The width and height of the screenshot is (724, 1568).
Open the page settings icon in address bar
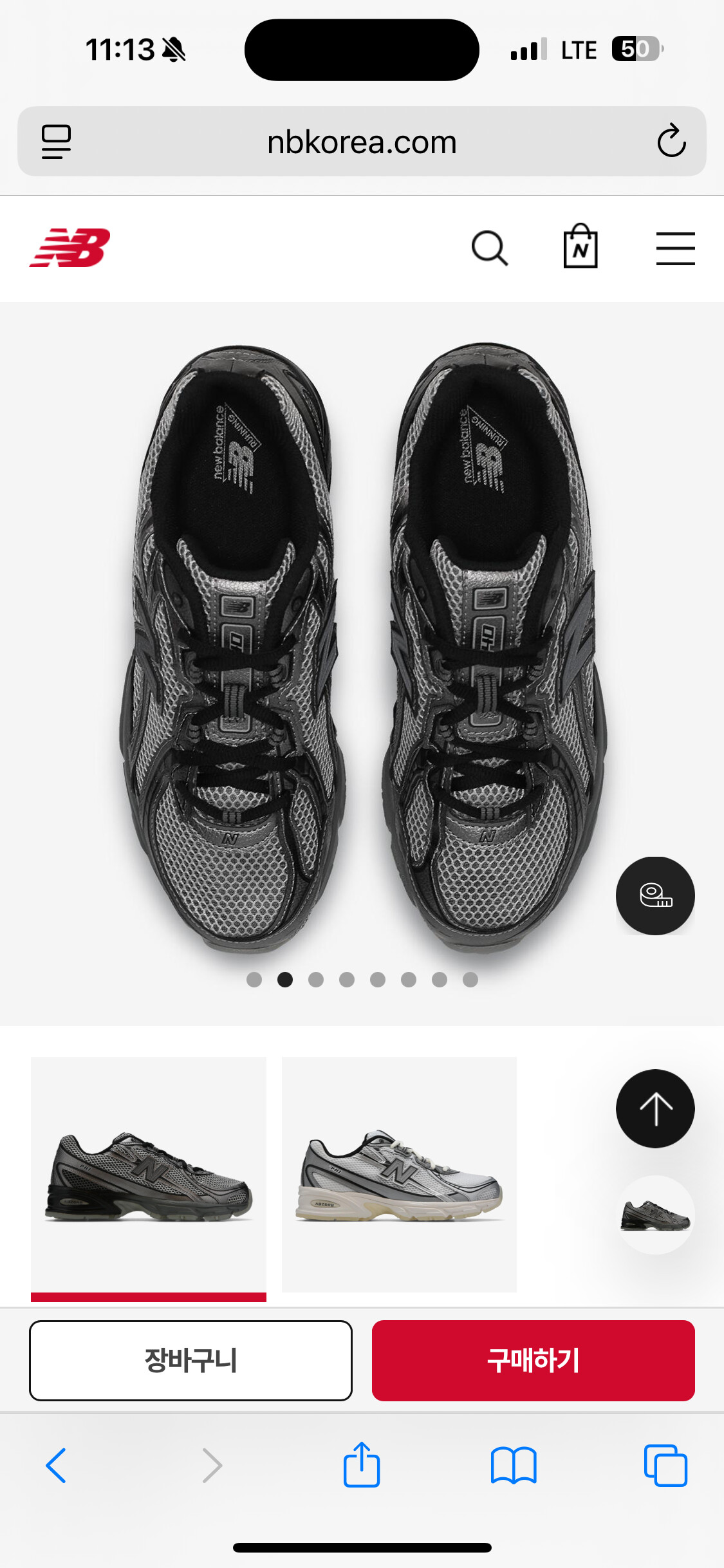coord(56,142)
